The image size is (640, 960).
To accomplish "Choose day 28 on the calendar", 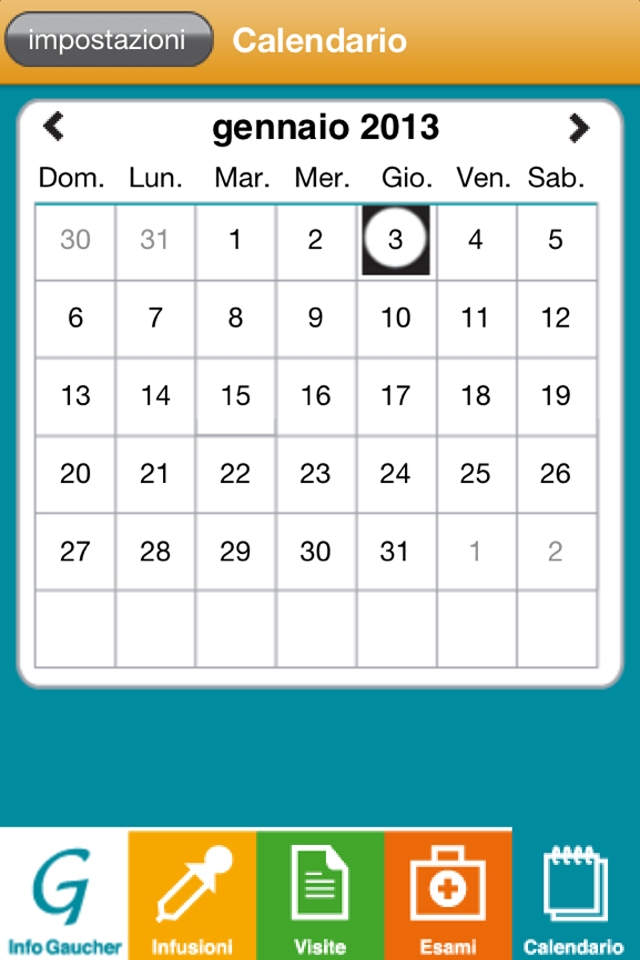I will (155, 551).
